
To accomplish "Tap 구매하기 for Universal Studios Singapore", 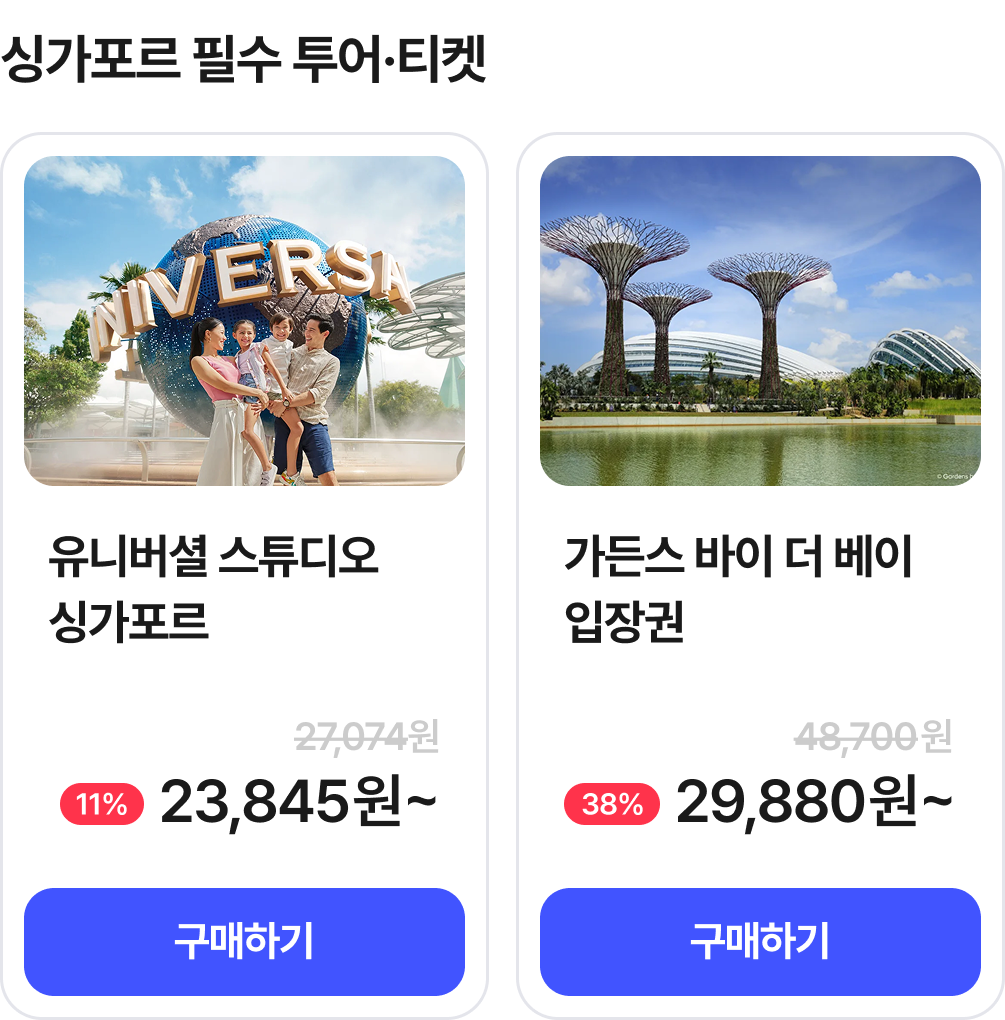I will [244, 941].
